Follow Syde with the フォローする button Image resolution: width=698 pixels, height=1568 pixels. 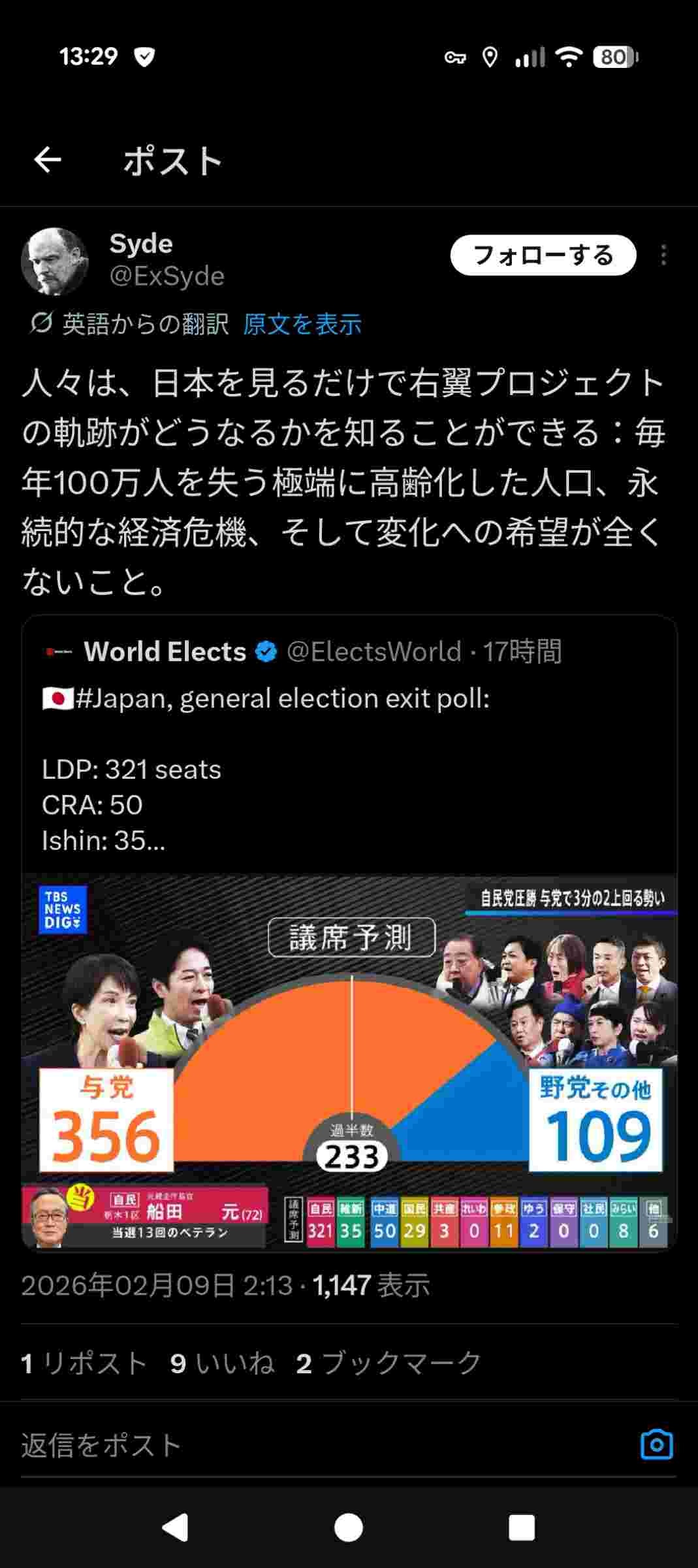(543, 255)
